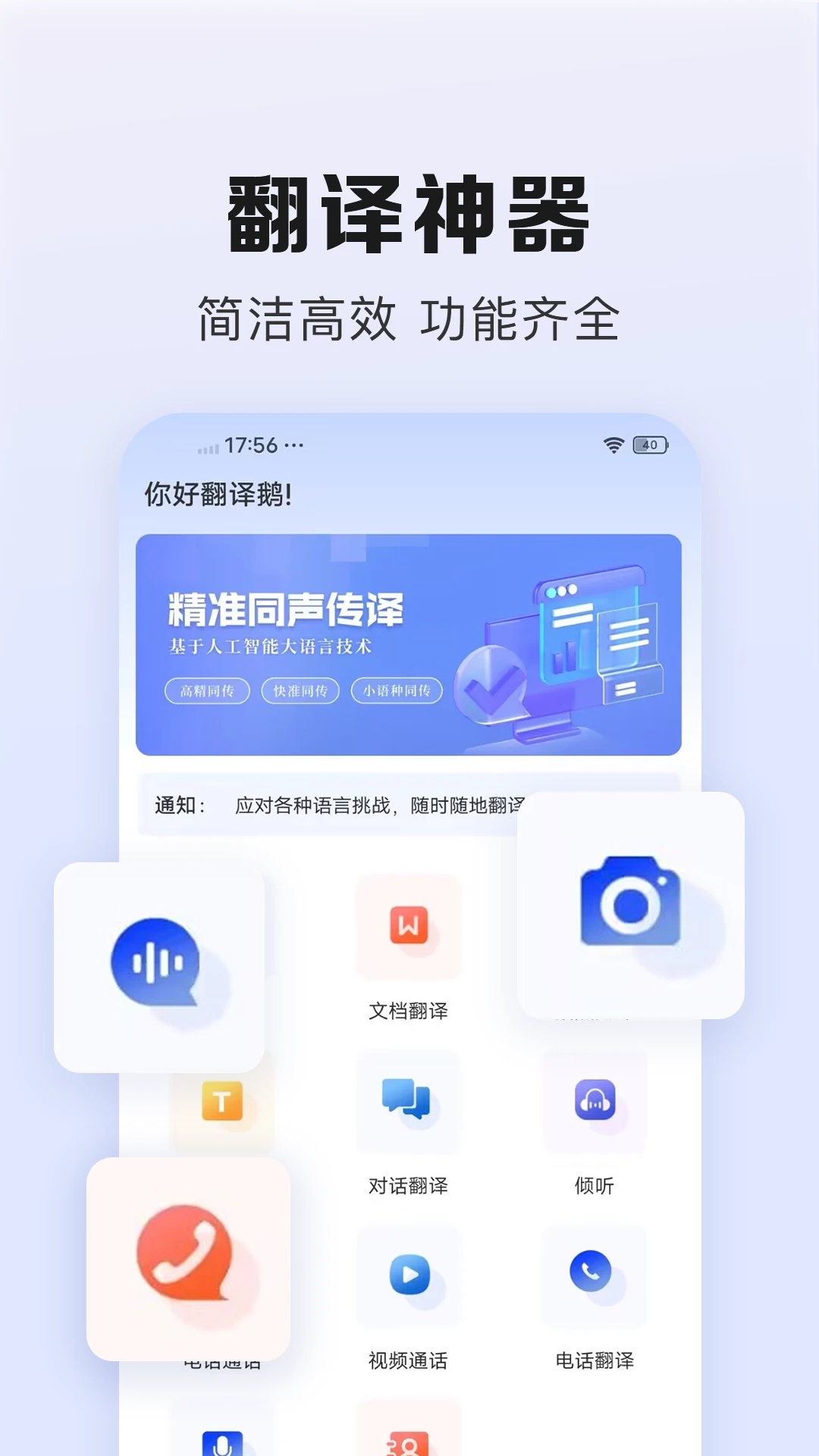Tap the 精准同声传译 promotional banner
The image size is (819, 1456).
tap(409, 645)
